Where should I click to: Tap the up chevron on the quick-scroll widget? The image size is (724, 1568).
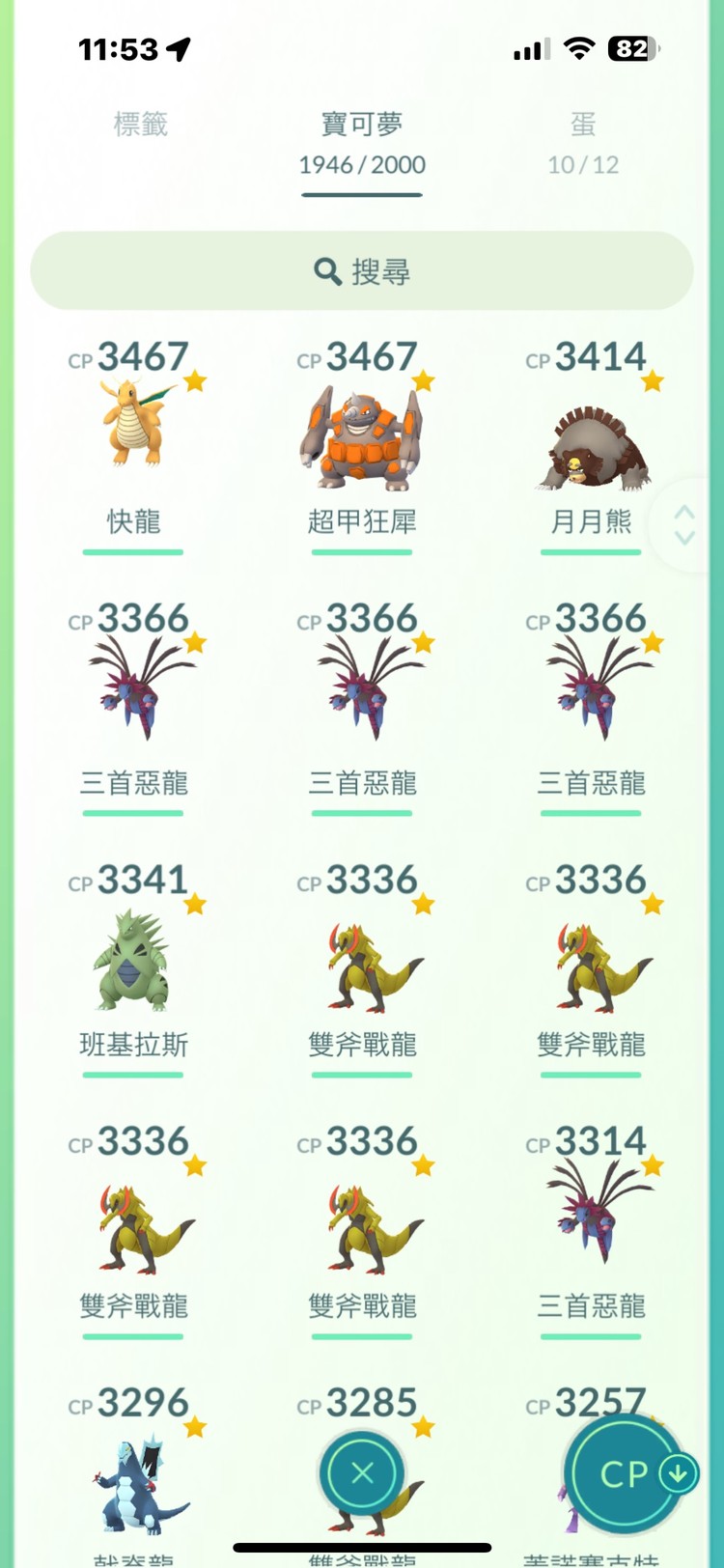pyautogui.click(x=683, y=512)
